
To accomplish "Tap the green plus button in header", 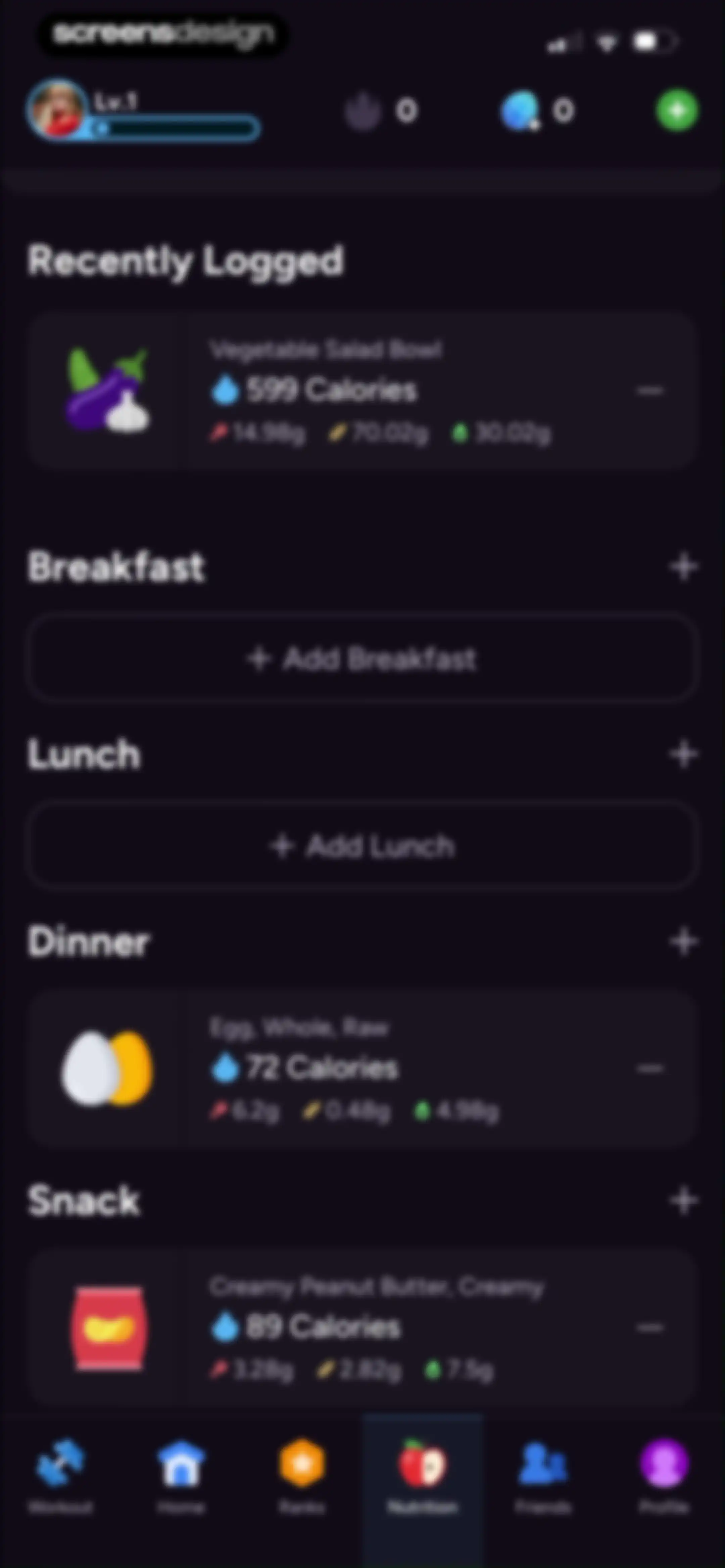I will click(677, 110).
